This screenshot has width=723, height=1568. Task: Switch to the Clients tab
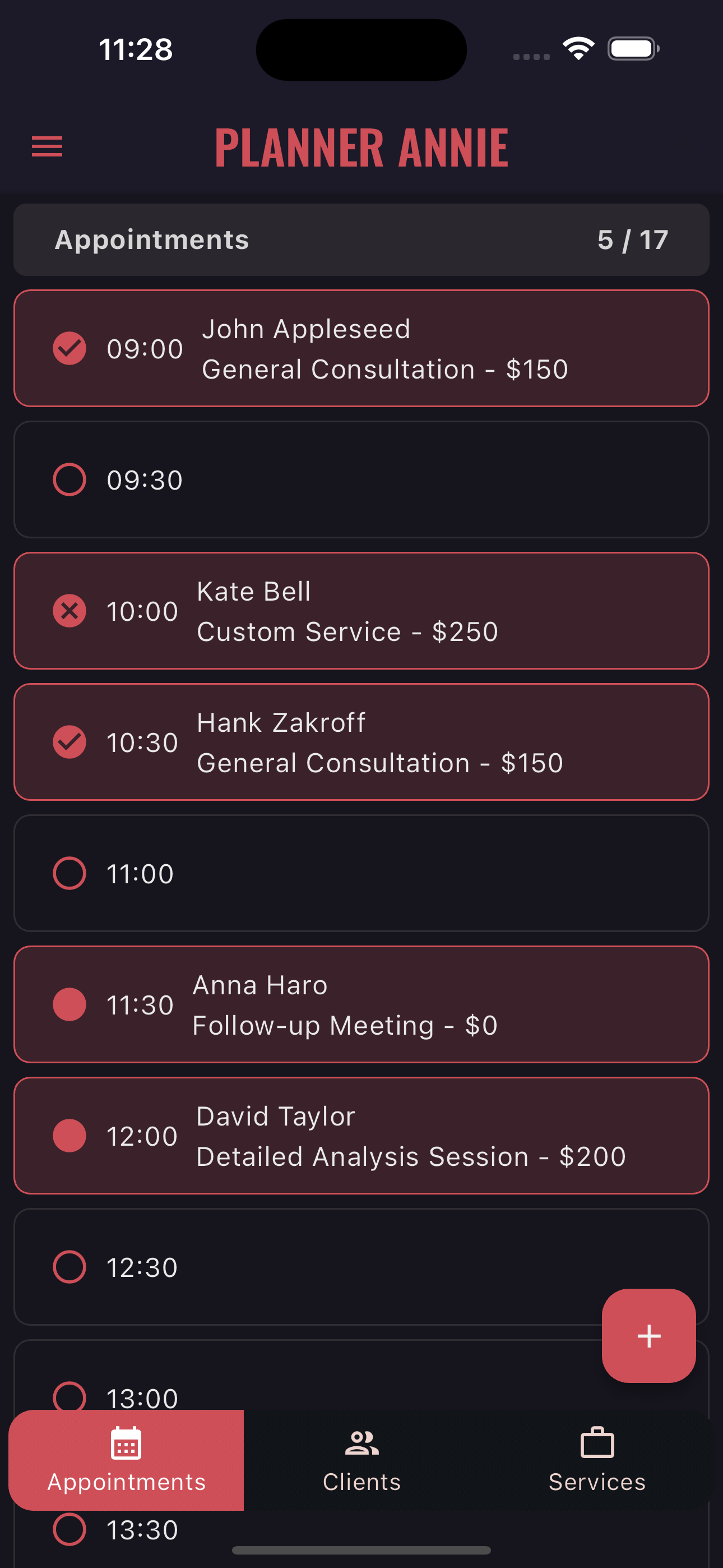pos(361,1460)
